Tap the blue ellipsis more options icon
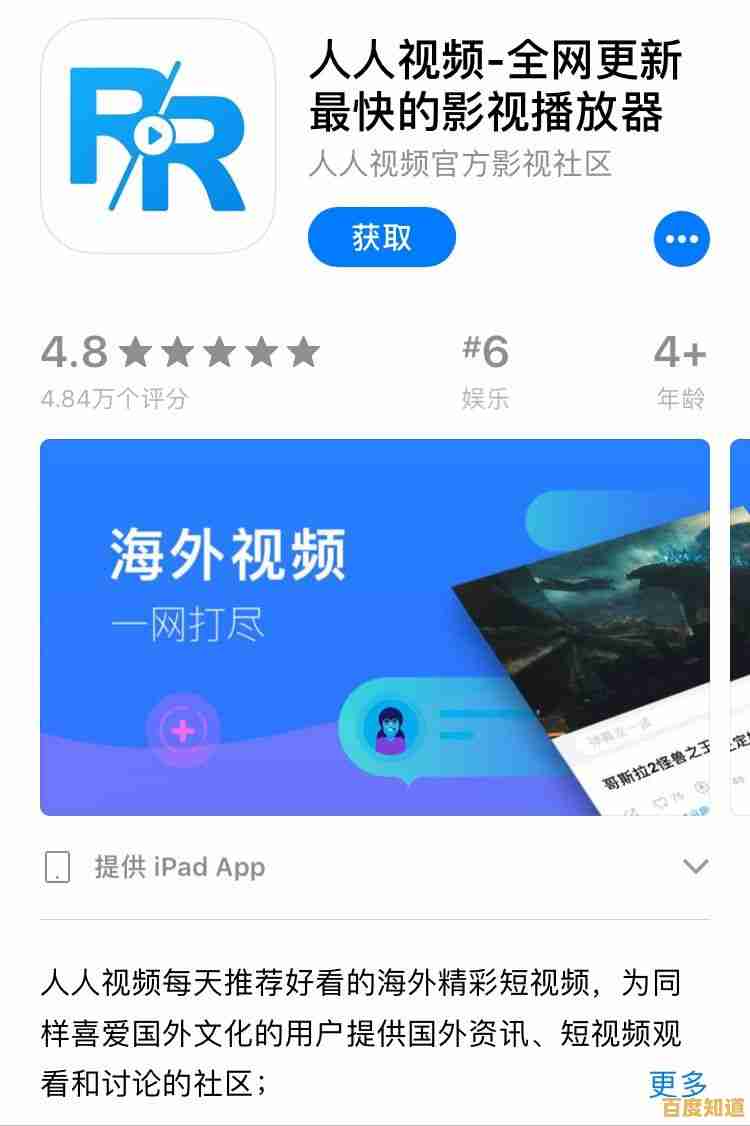This screenshot has width=750, height=1126. 682,236
